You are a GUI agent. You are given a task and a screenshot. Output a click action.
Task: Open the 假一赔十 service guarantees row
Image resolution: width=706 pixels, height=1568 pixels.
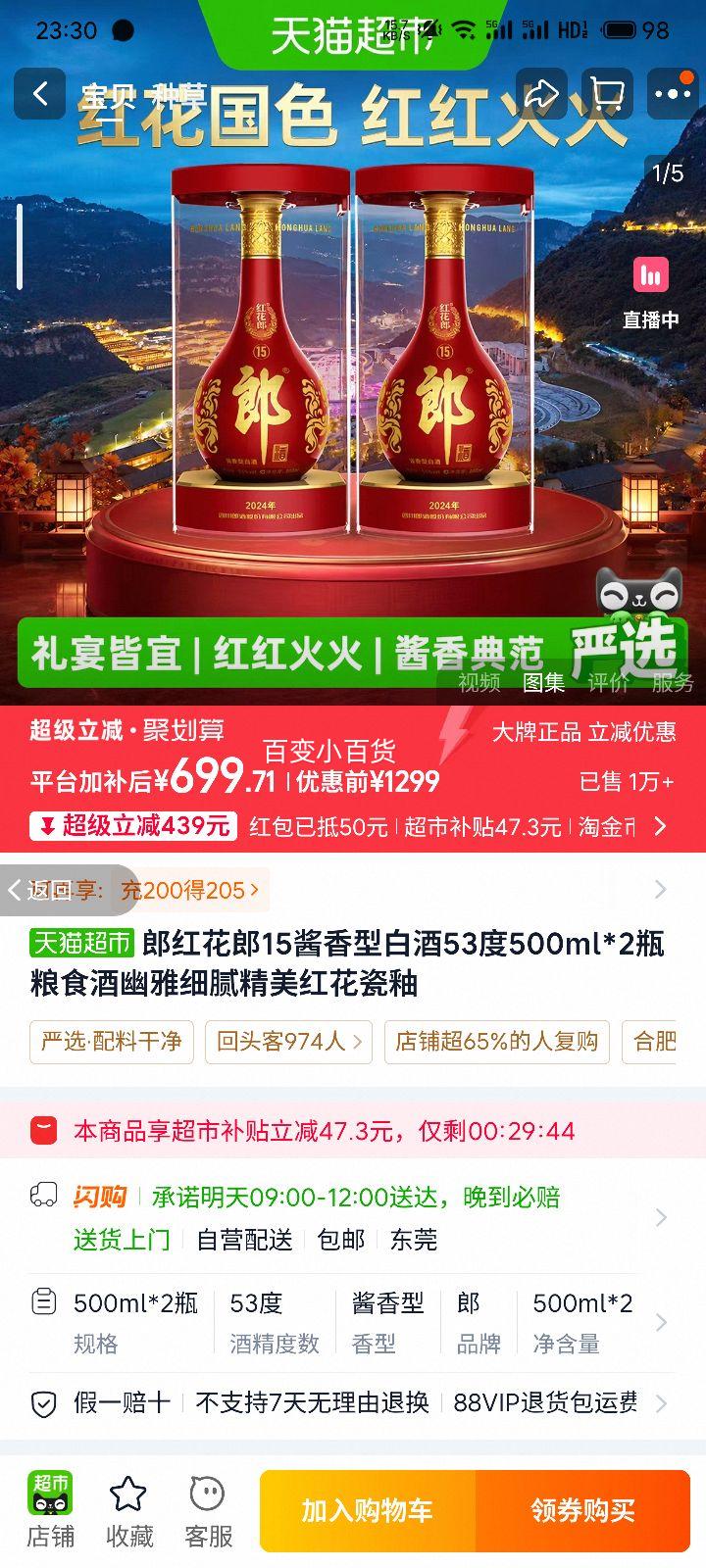353,1403
